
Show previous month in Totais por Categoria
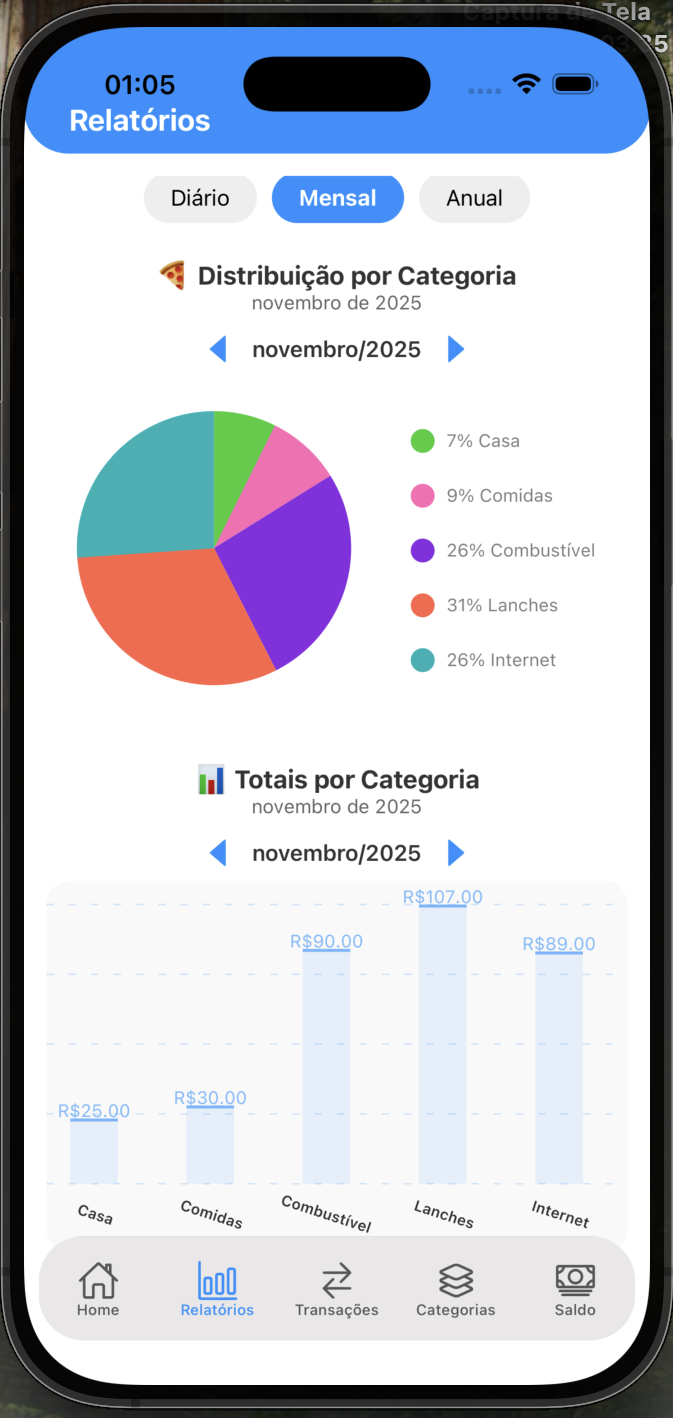click(x=217, y=853)
